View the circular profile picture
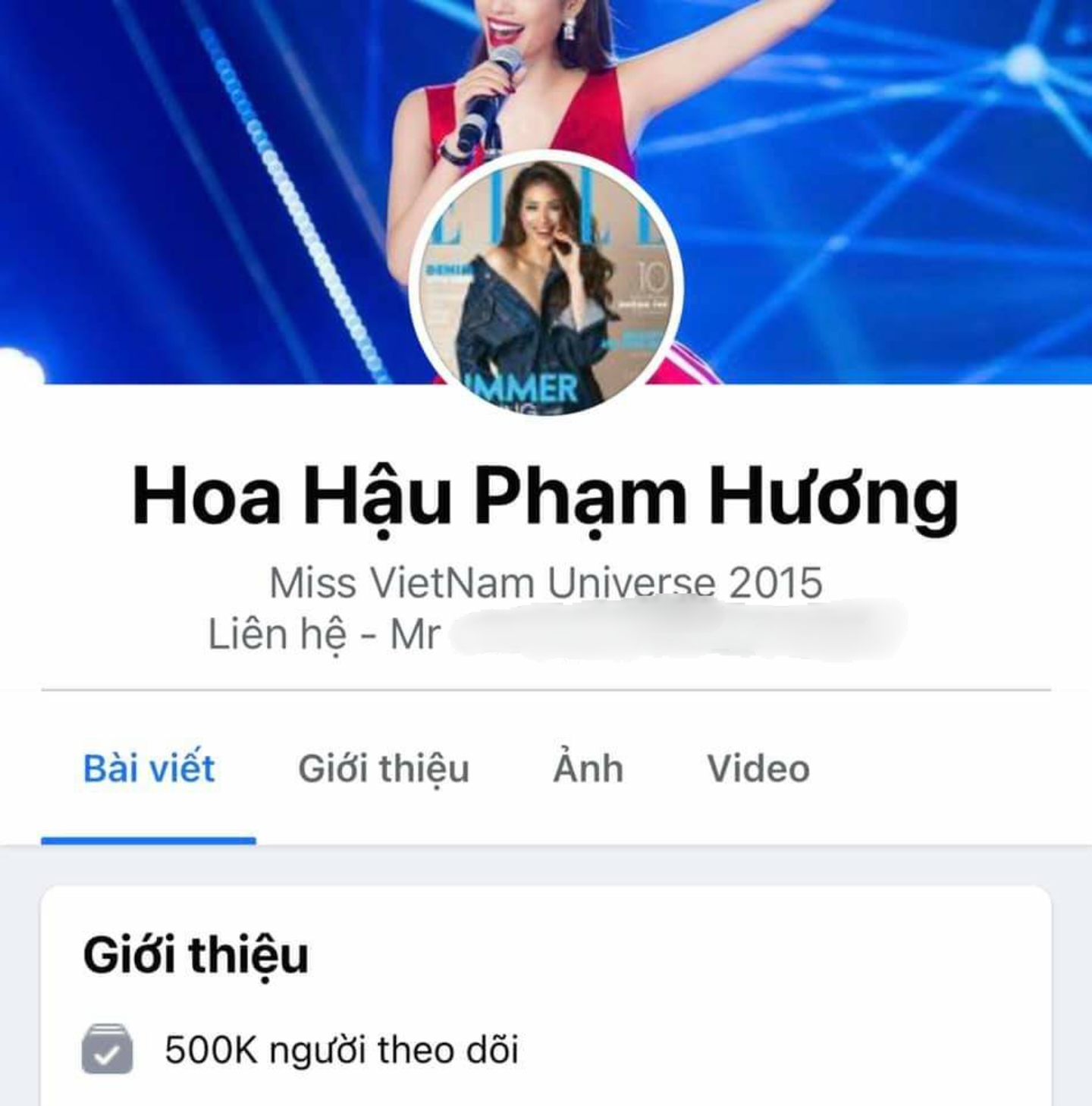Viewport: 1092px width, 1106px height. 546,287
